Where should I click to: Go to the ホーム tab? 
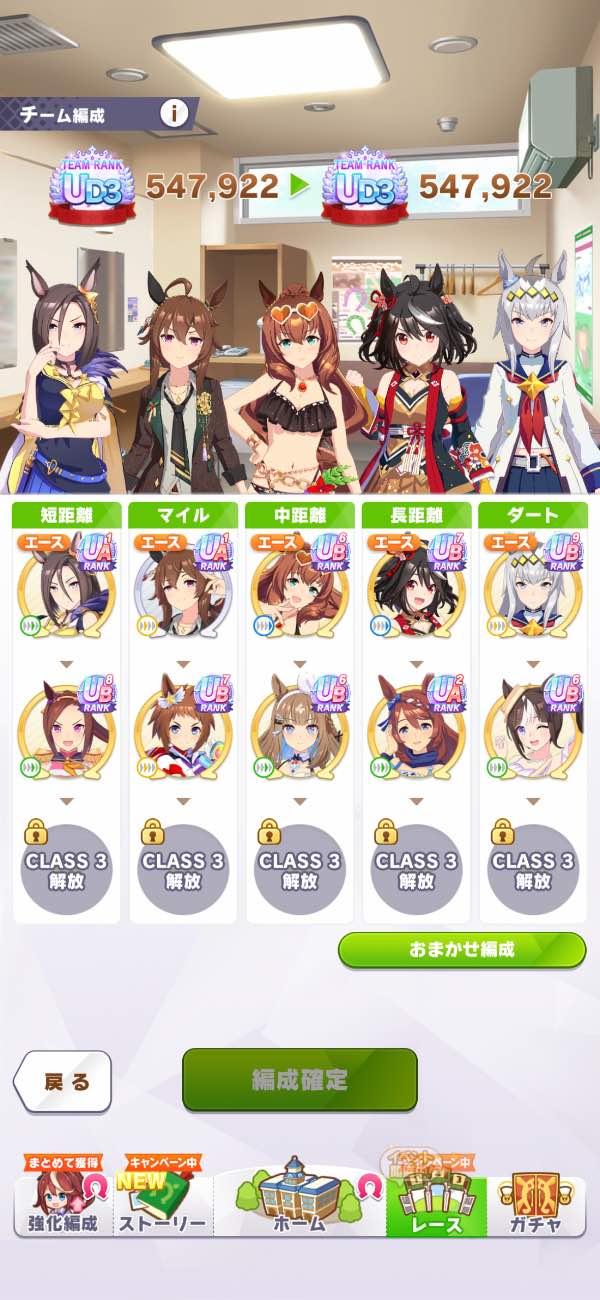[x=299, y=1200]
